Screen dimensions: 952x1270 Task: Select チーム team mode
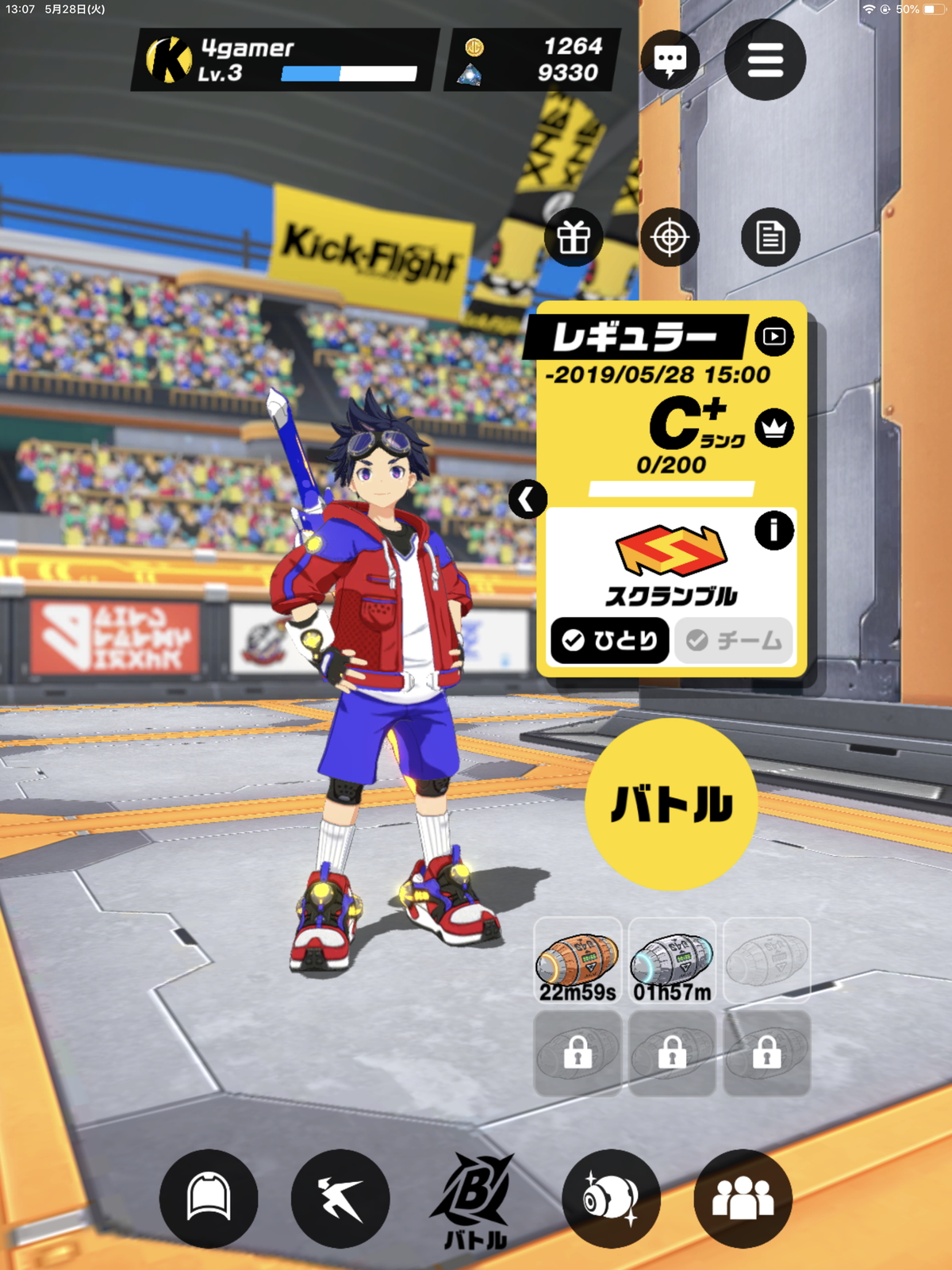(734, 640)
